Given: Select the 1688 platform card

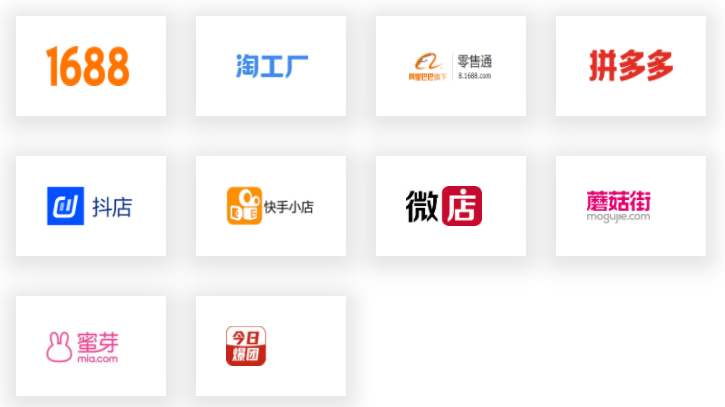Looking at the screenshot, I should click(90, 66).
